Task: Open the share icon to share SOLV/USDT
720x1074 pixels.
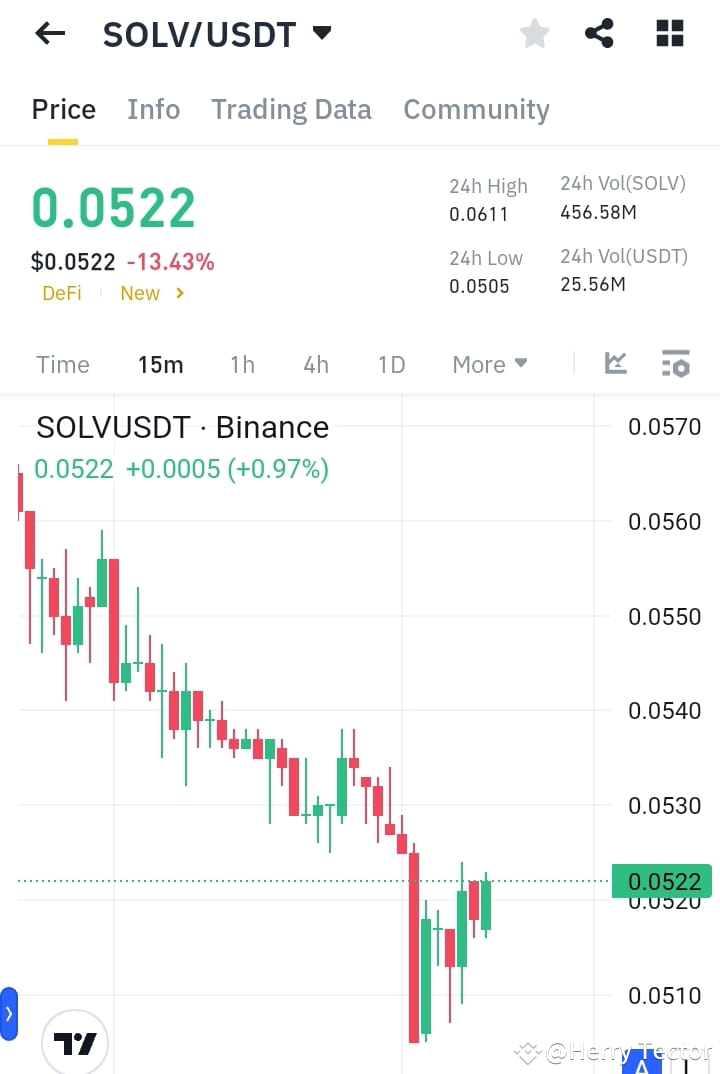Action: pos(599,33)
